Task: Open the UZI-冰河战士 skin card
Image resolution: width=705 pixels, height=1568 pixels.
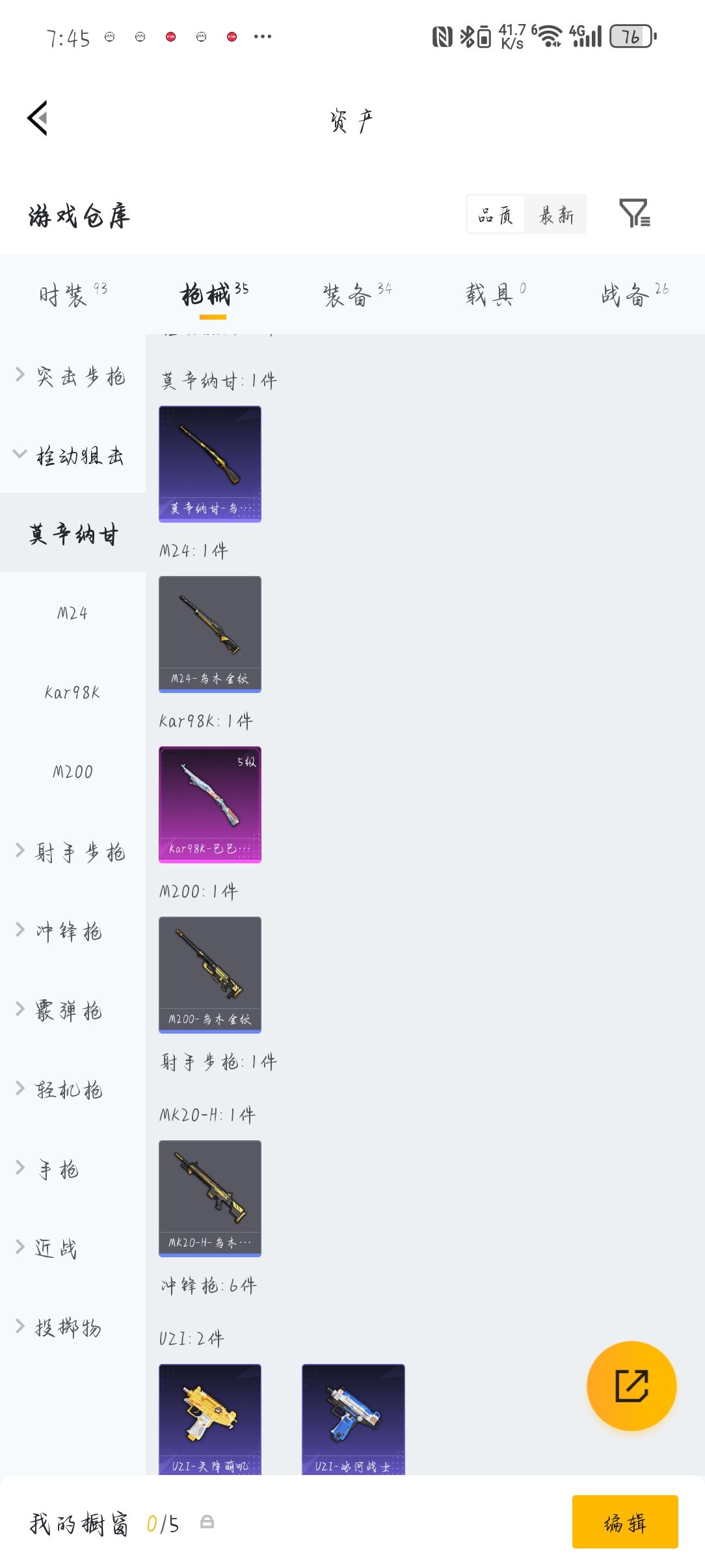Action: pyautogui.click(x=353, y=1418)
